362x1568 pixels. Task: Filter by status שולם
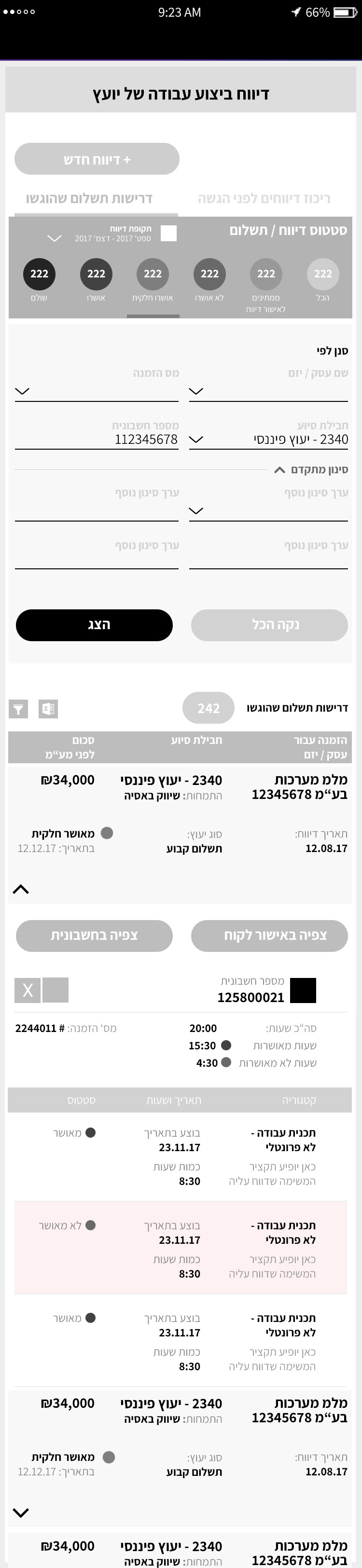coord(39,274)
